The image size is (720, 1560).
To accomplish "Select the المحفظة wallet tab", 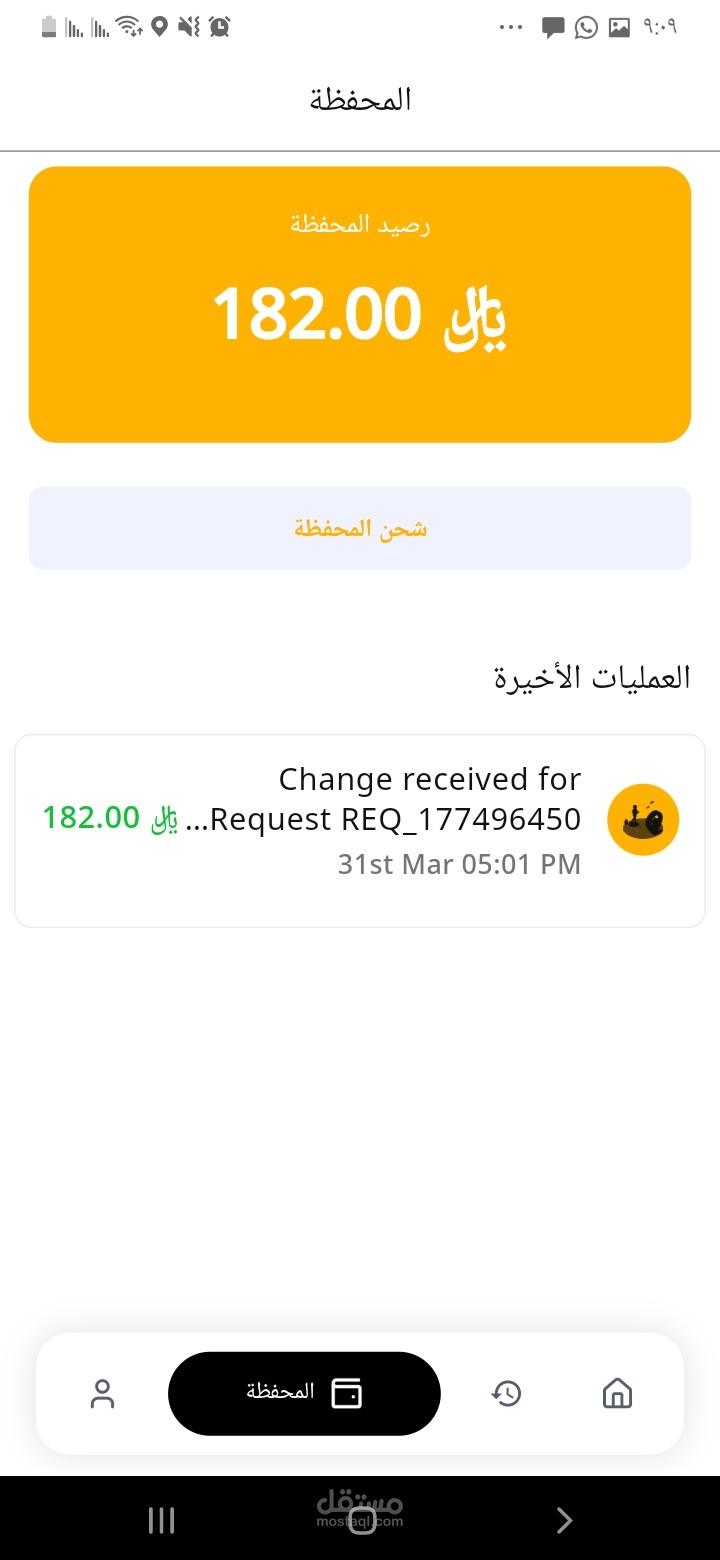I will (x=304, y=1393).
